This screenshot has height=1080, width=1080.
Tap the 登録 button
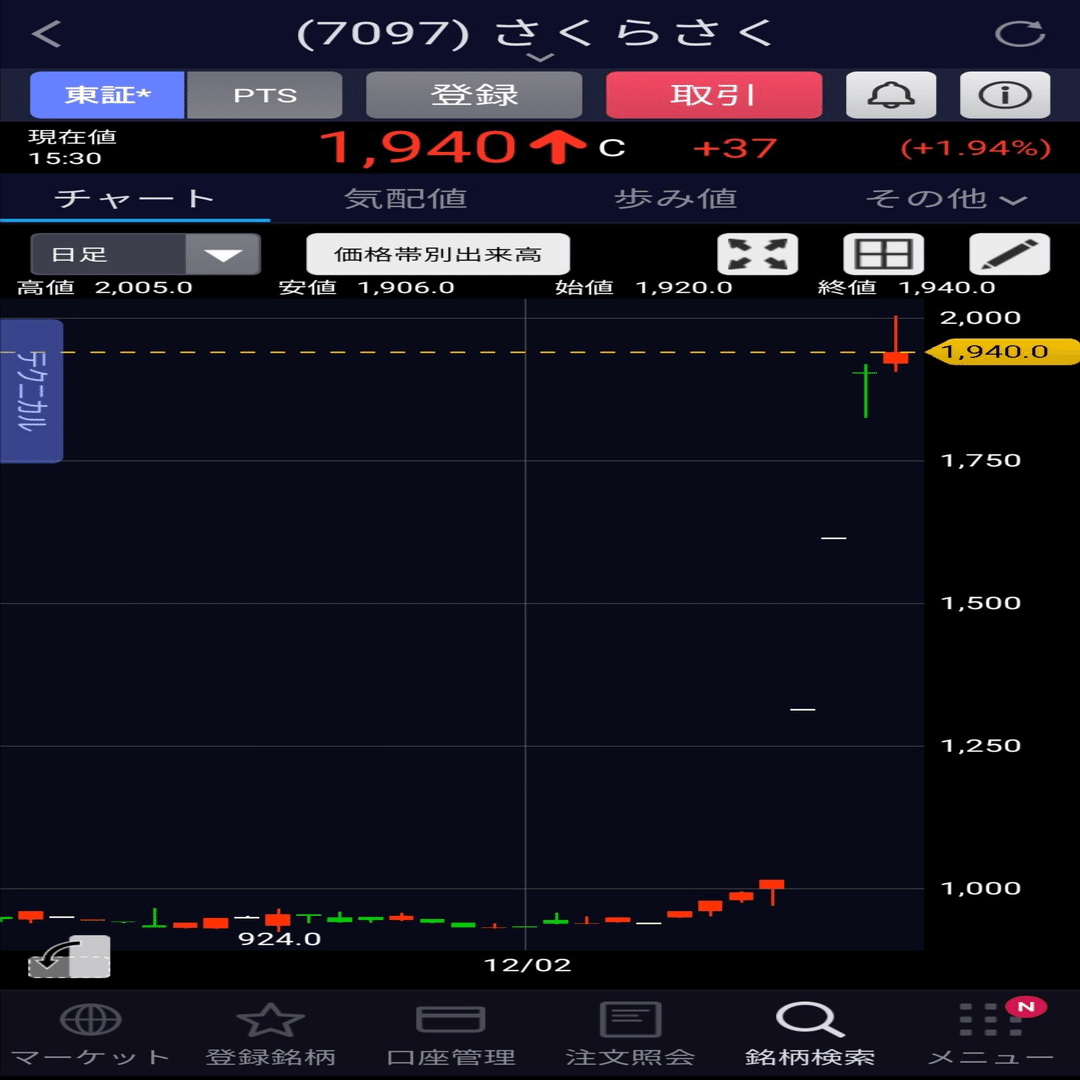(474, 95)
